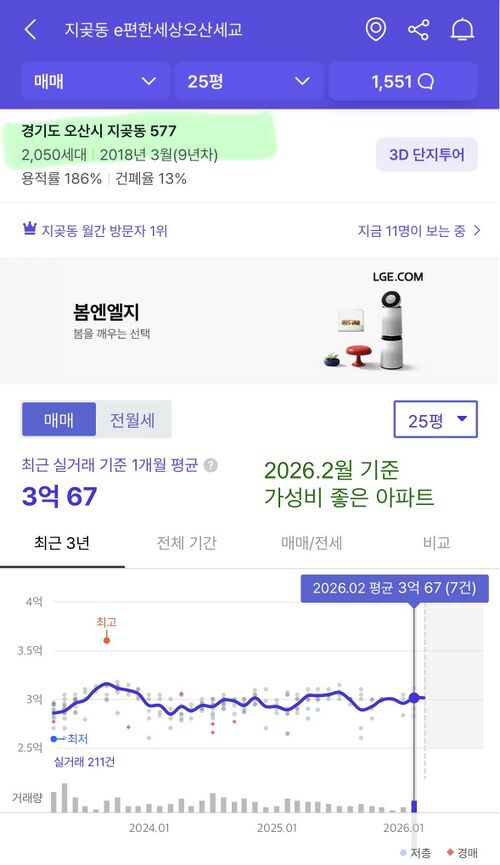This screenshot has height=865, width=500.
Task: Tap the 최고 price marker on chart
Action: (x=107, y=640)
